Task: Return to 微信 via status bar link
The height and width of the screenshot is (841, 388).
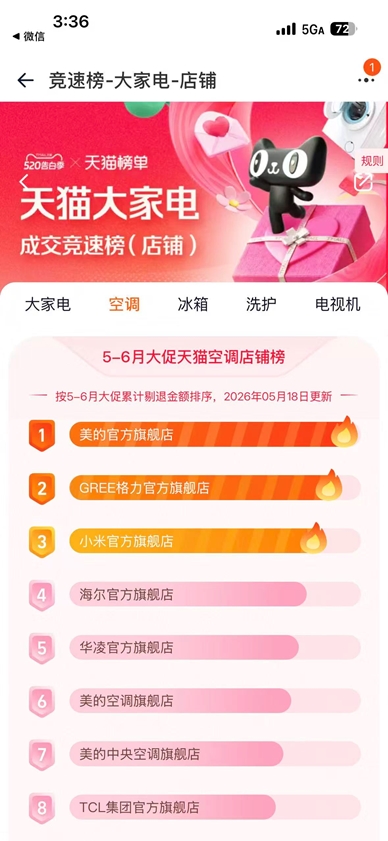Action: point(29,36)
